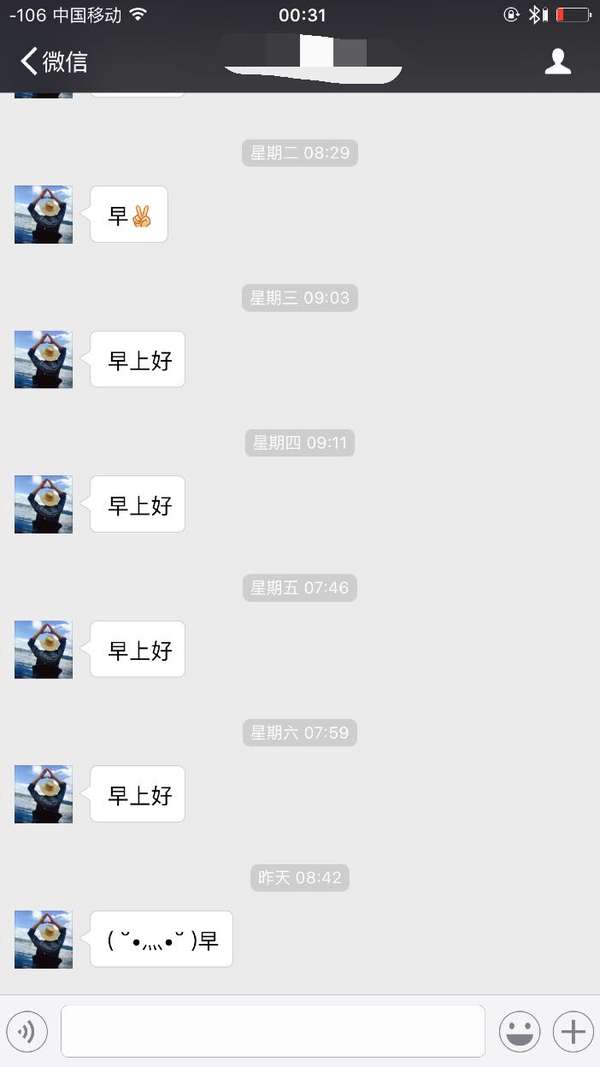
Task: Open the plus attachment menu
Action: point(573,1032)
